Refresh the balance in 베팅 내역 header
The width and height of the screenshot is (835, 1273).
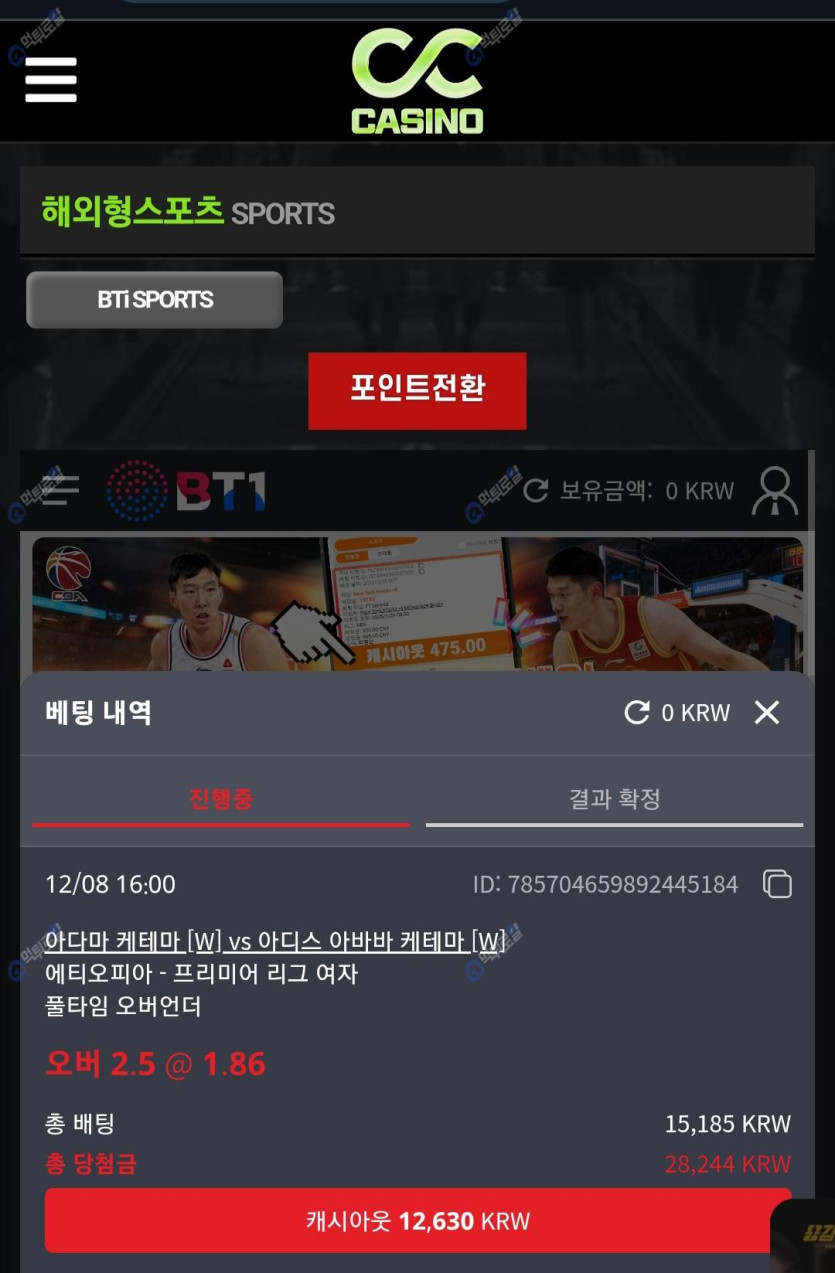click(637, 712)
